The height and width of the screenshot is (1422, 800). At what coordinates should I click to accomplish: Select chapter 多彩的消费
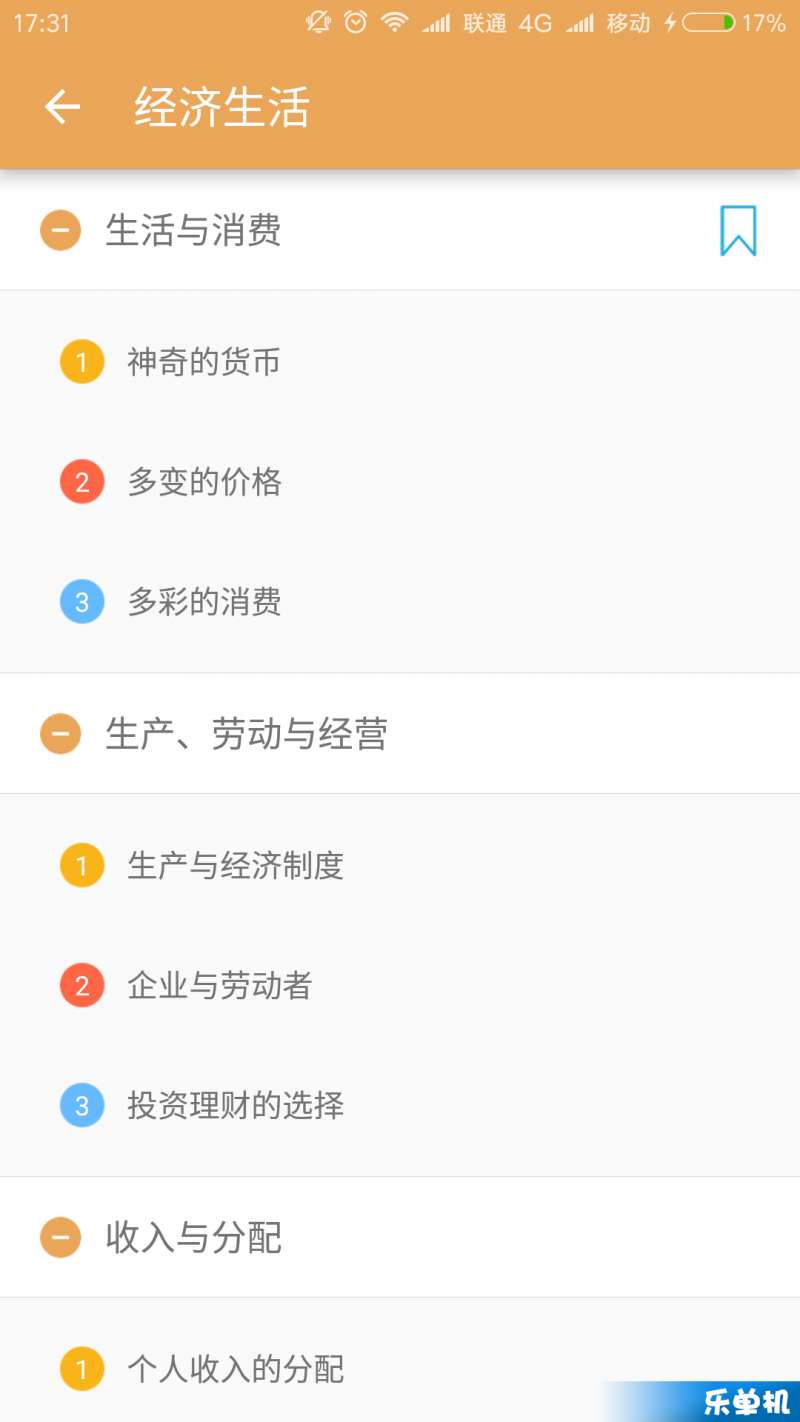pyautogui.click(x=400, y=603)
